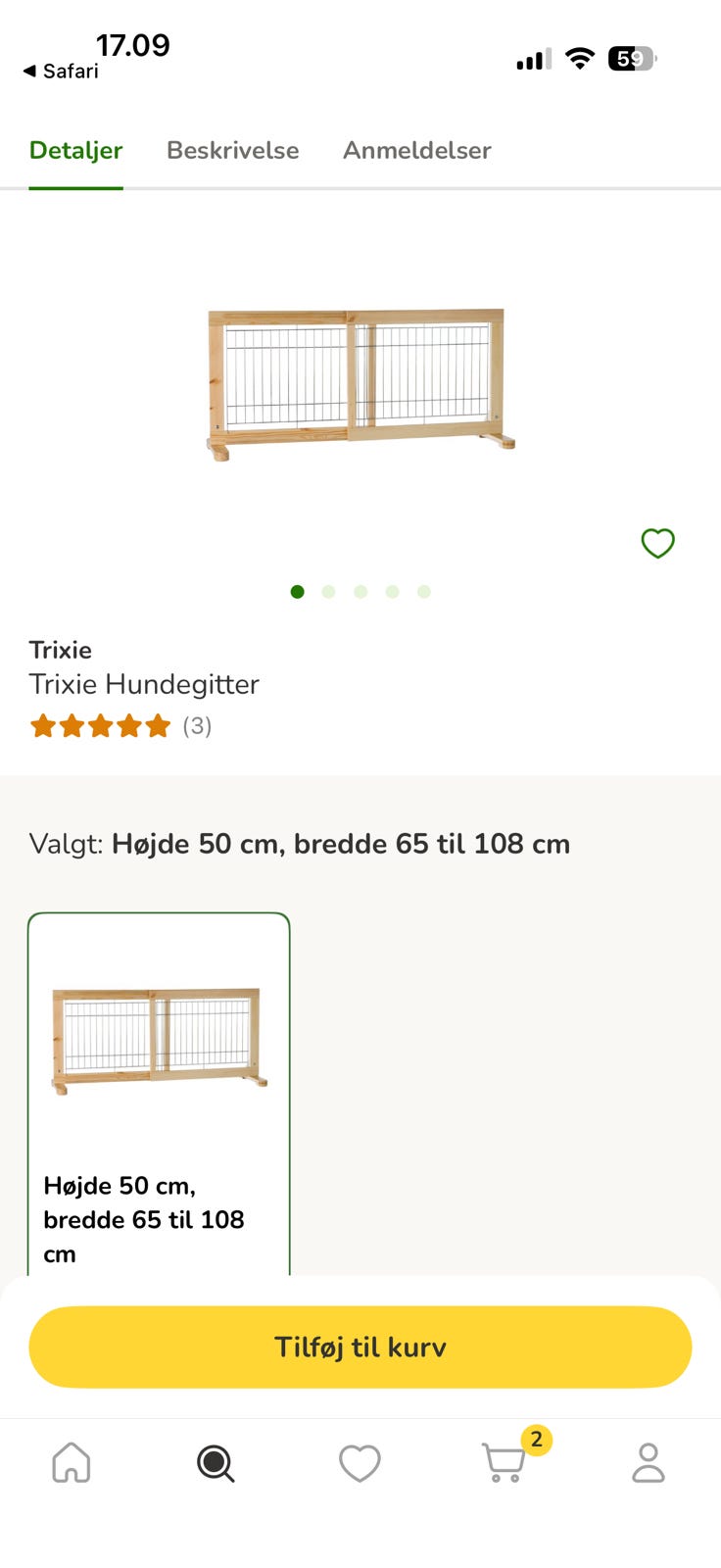
Task: Open the Anmeldelser tab
Action: pyautogui.click(x=416, y=150)
